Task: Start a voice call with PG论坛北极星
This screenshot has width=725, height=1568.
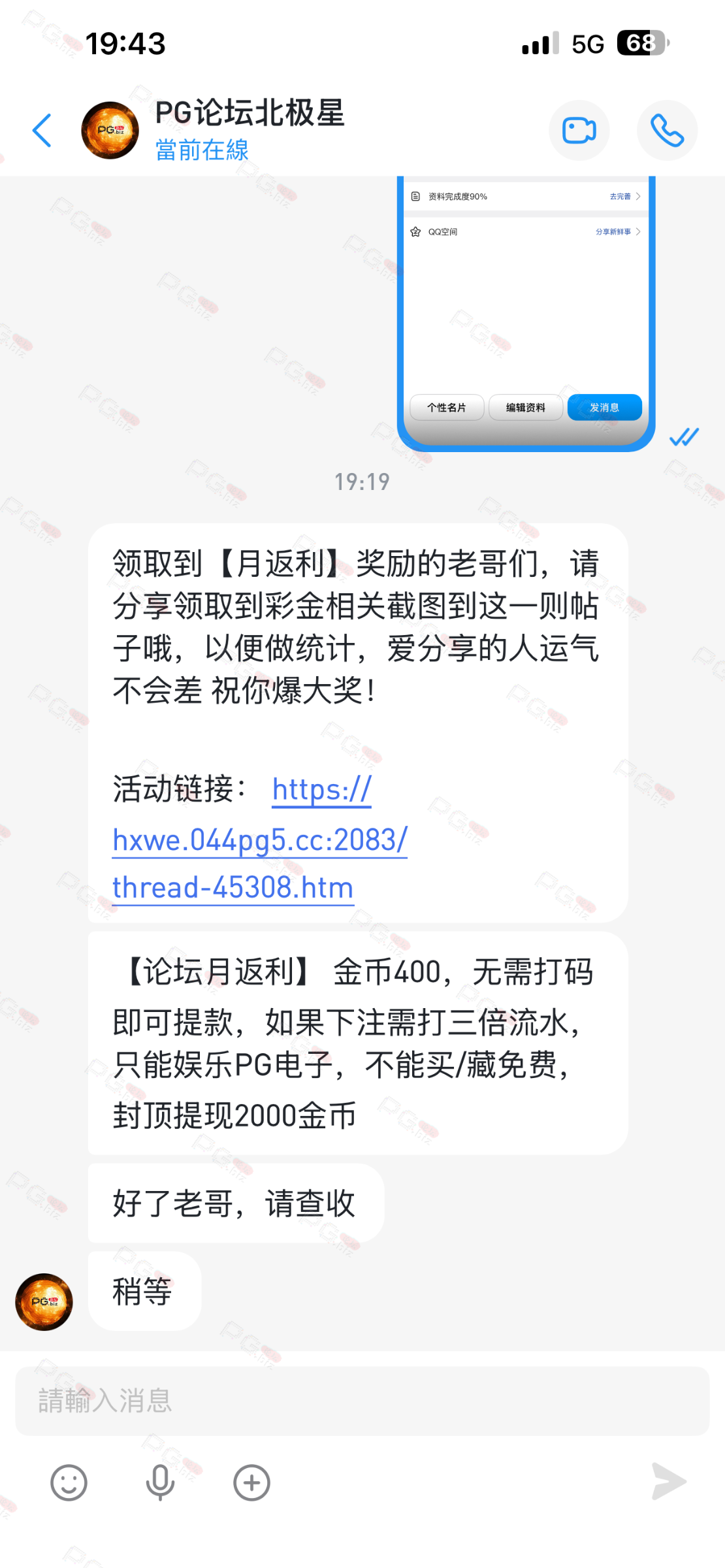Action: (666, 131)
